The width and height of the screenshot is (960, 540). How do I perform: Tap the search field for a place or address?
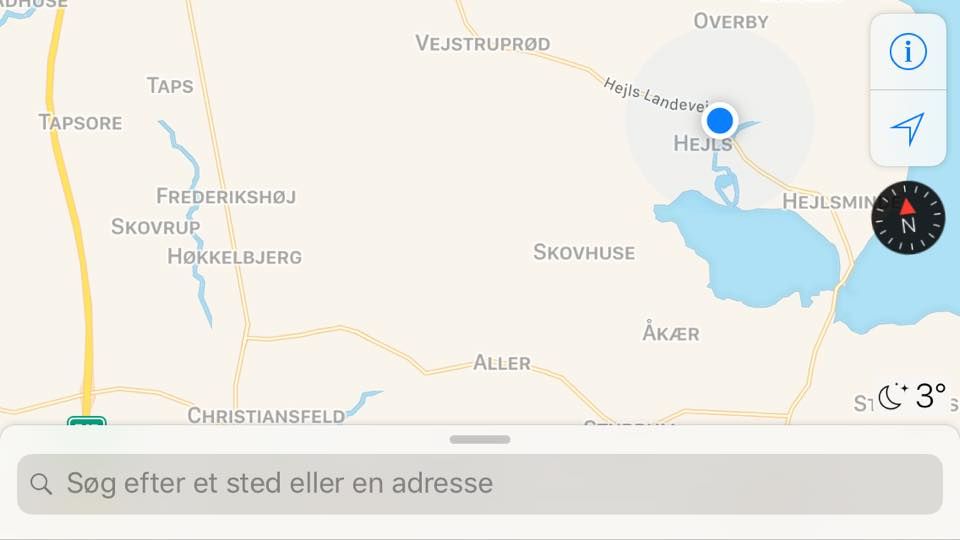480,484
